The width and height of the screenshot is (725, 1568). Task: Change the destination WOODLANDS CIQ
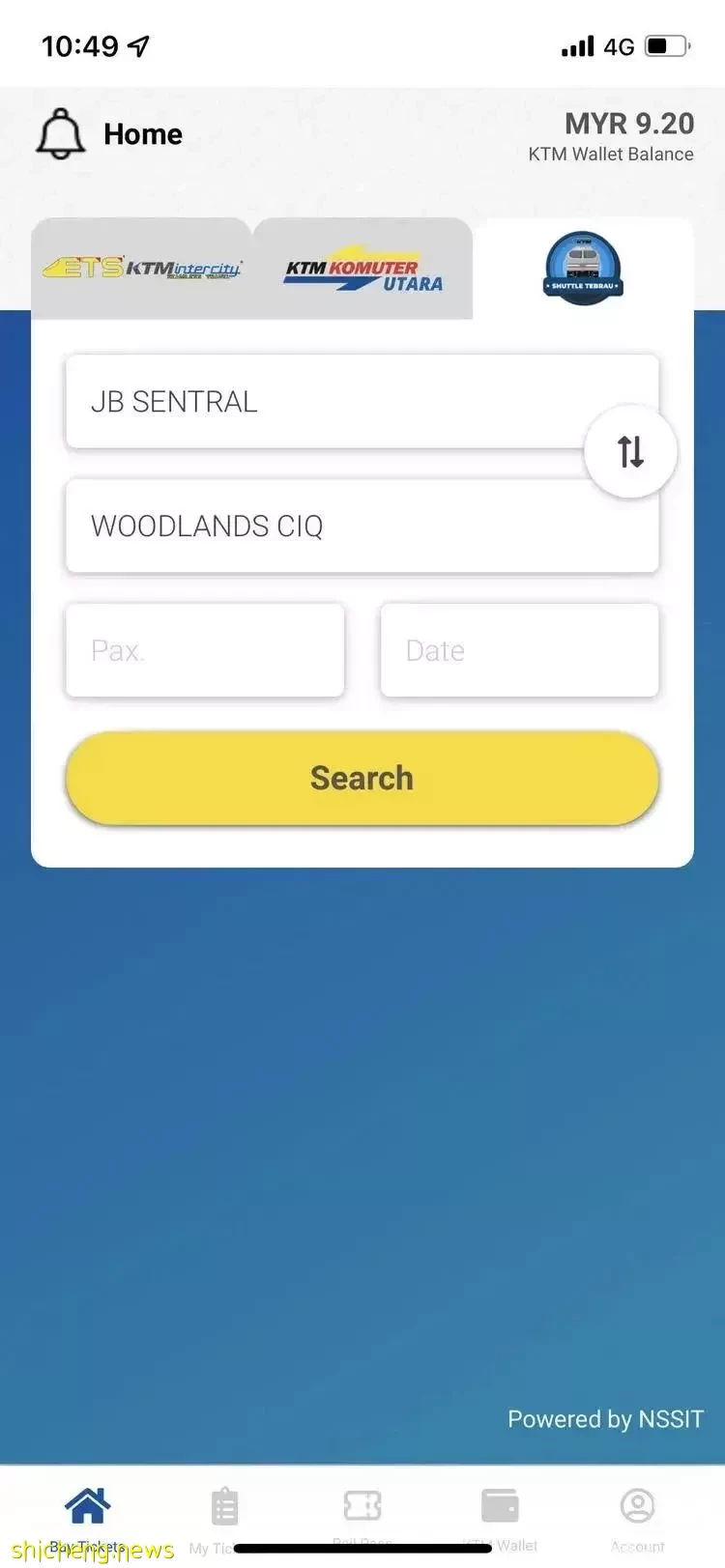329,526
